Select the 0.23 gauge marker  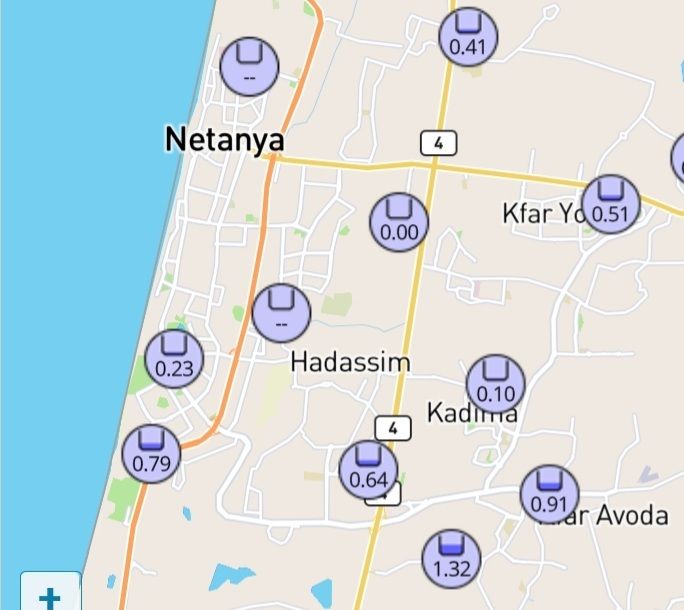(x=174, y=359)
